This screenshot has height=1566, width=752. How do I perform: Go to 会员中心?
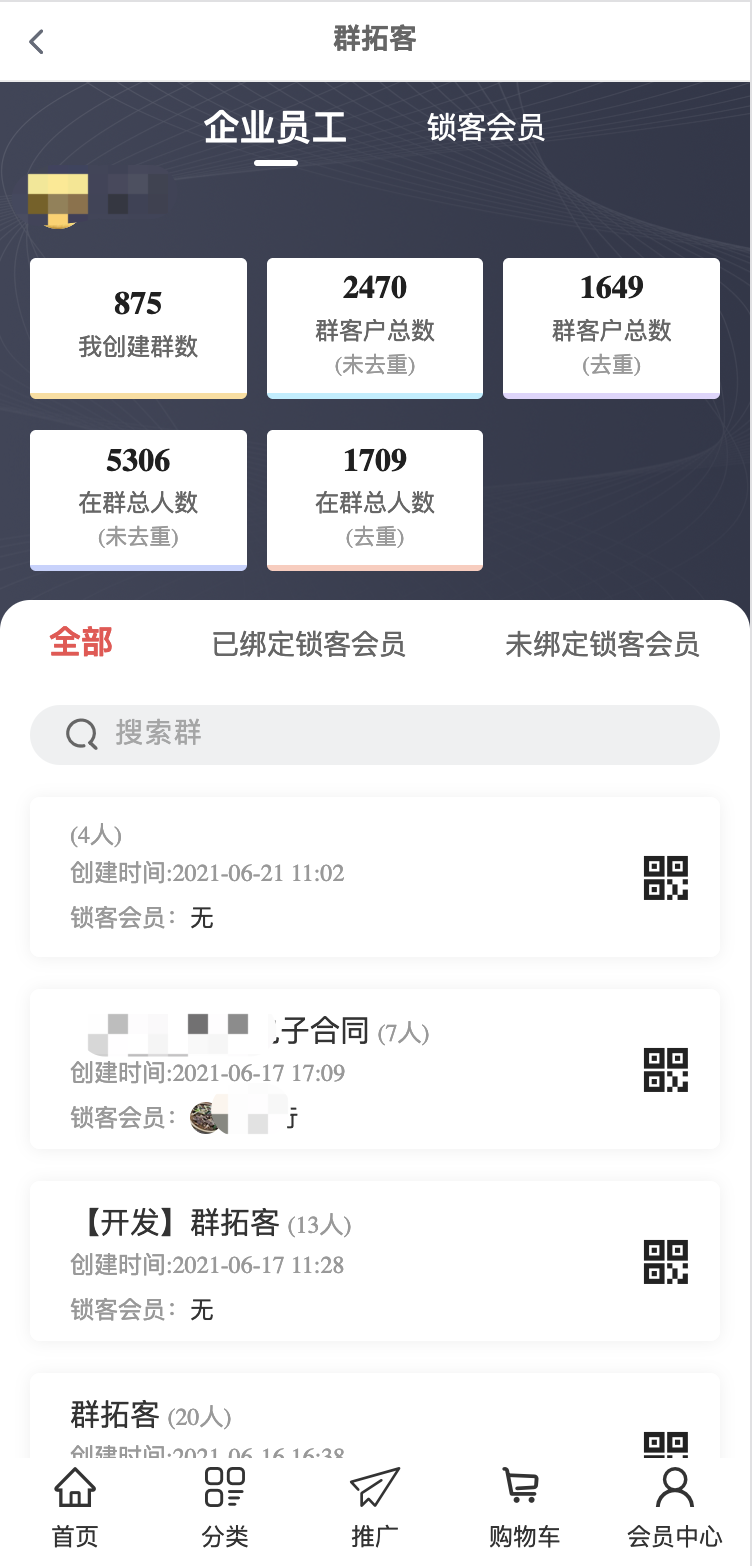pyautogui.click(x=674, y=1506)
